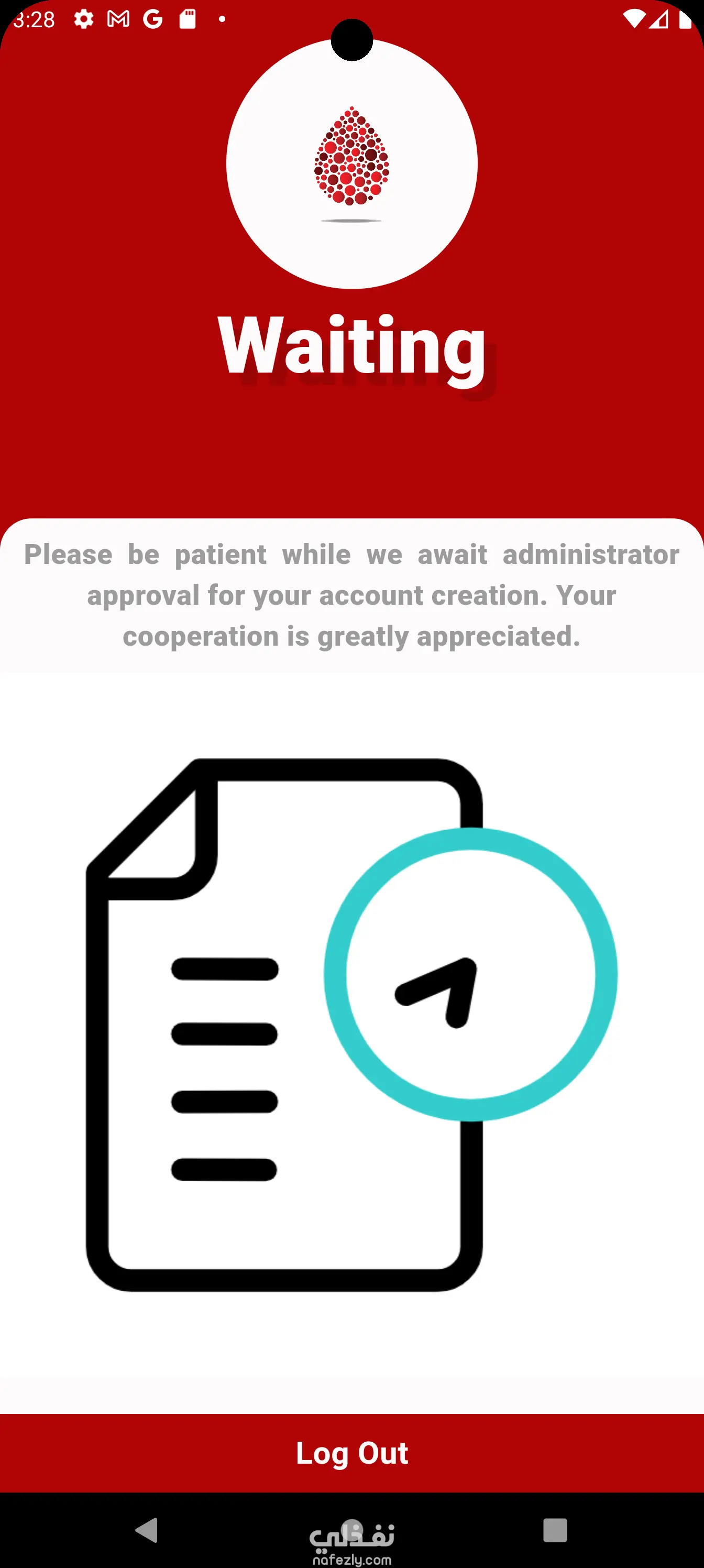Open recent apps via square button
704x1568 pixels.
(554, 1530)
